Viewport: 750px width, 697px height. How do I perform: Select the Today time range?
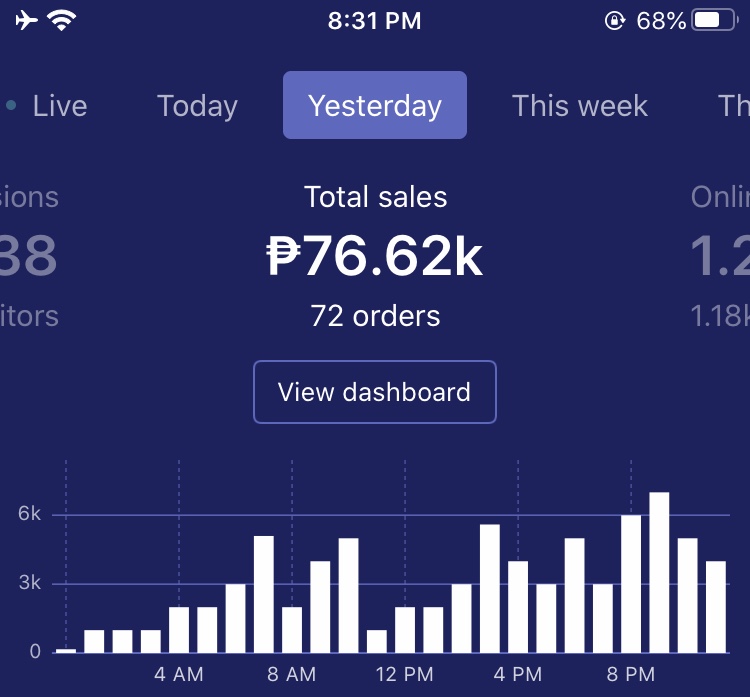click(197, 106)
